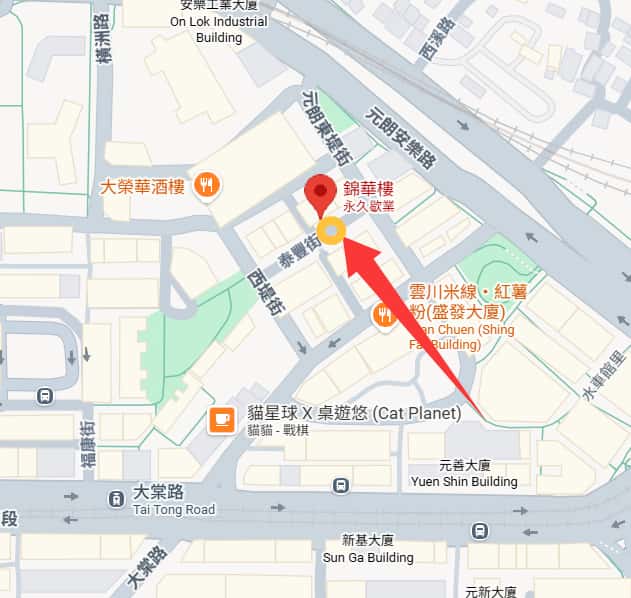Select the Cat Planet cafe marker

tap(221, 421)
